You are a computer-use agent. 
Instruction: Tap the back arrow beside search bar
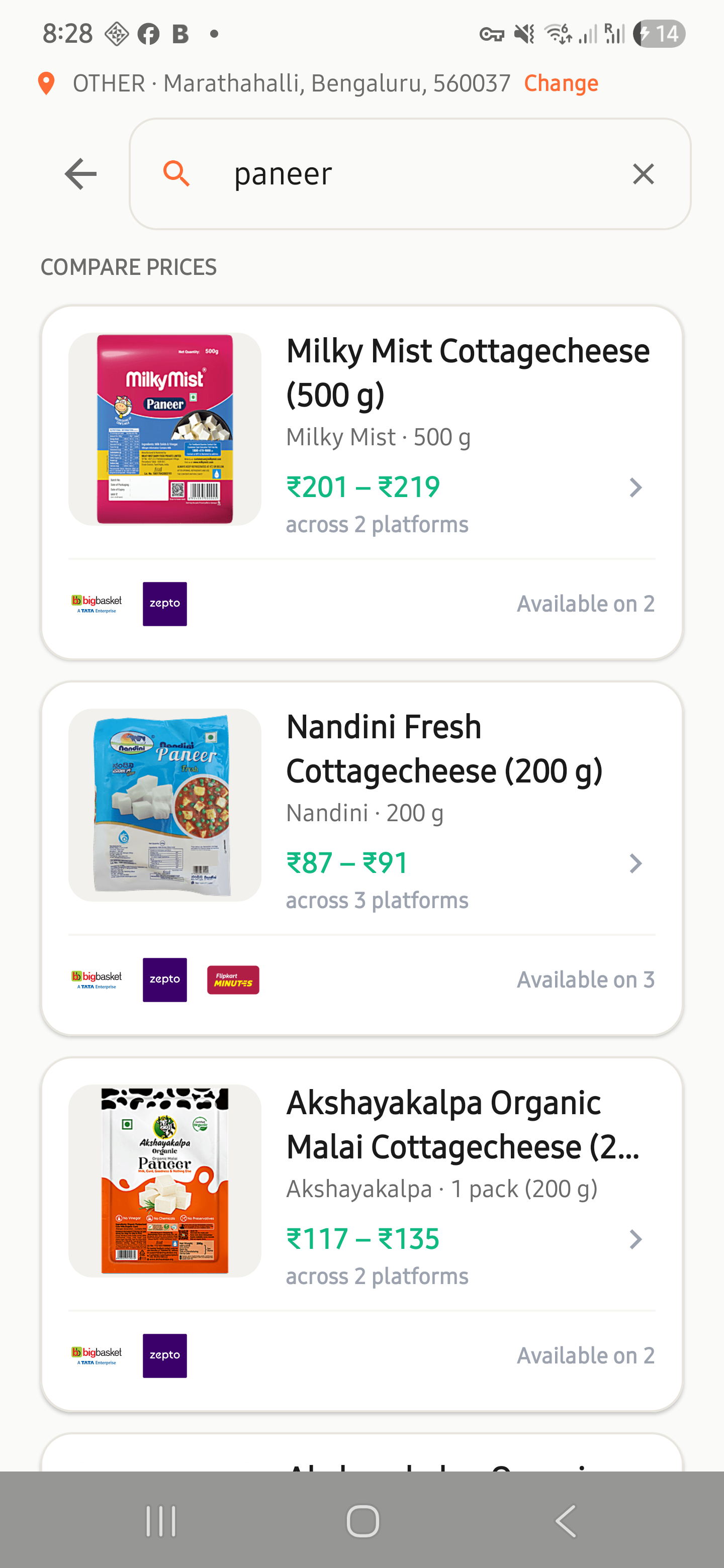tap(81, 173)
